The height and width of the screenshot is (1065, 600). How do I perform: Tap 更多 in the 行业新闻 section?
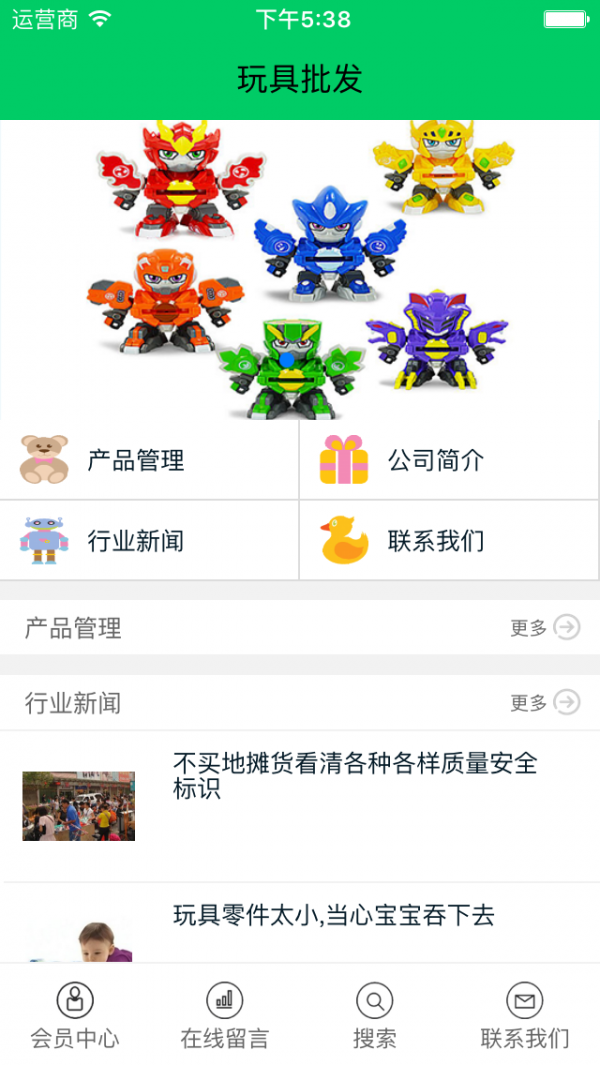(544, 702)
